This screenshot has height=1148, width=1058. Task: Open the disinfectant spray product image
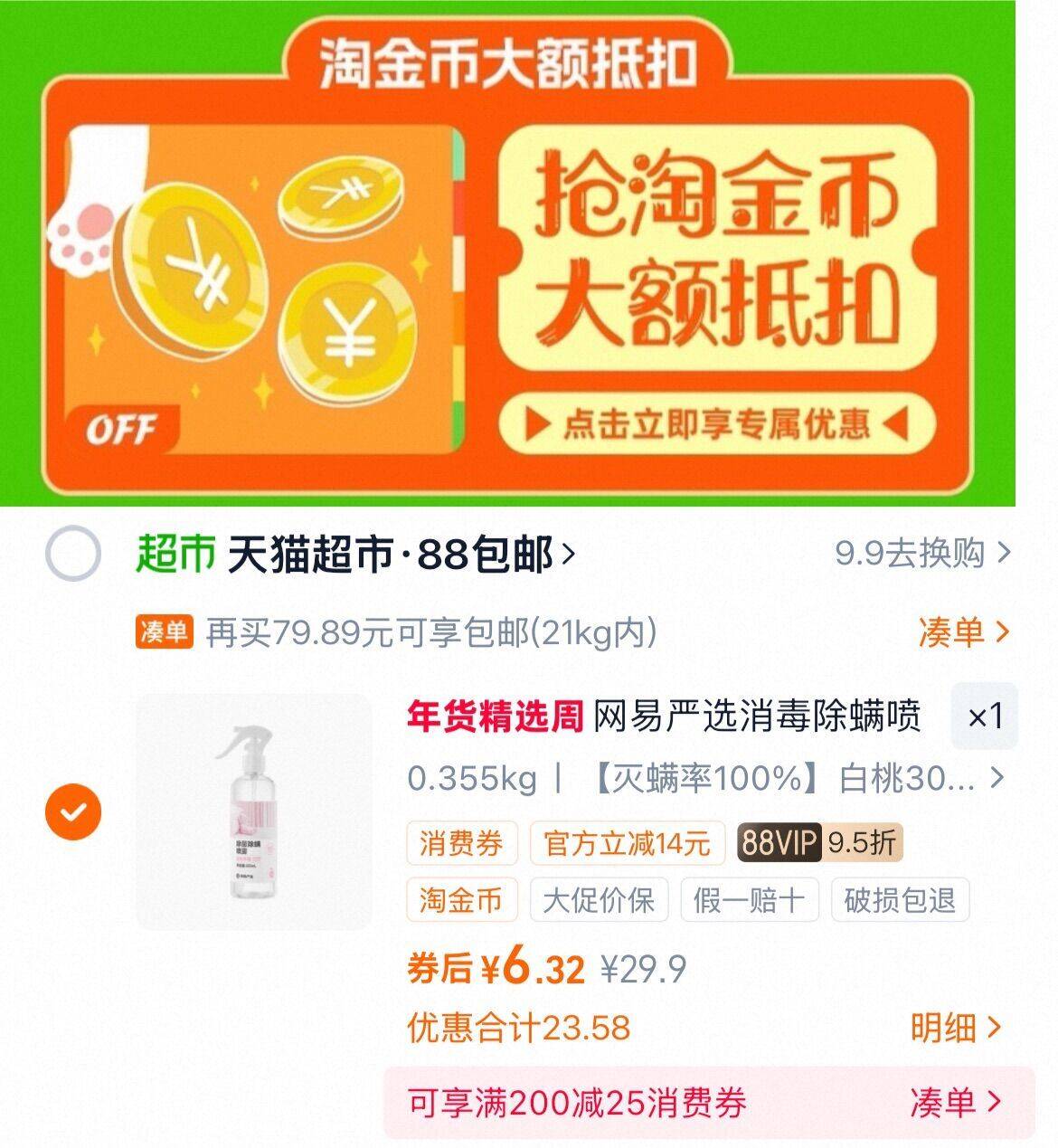(x=254, y=811)
